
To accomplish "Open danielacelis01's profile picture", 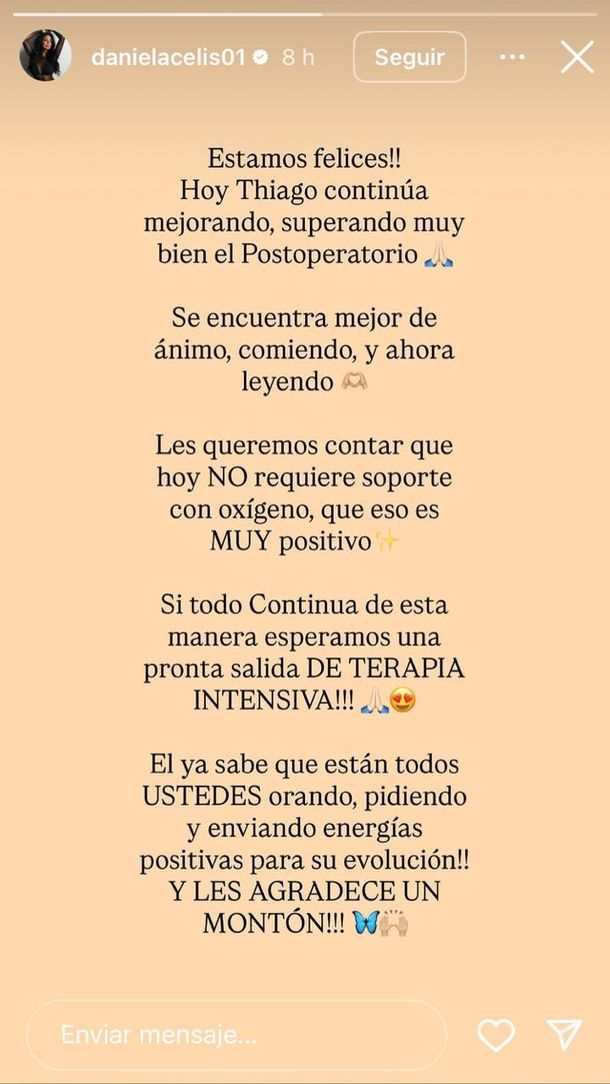I will click(x=45, y=55).
